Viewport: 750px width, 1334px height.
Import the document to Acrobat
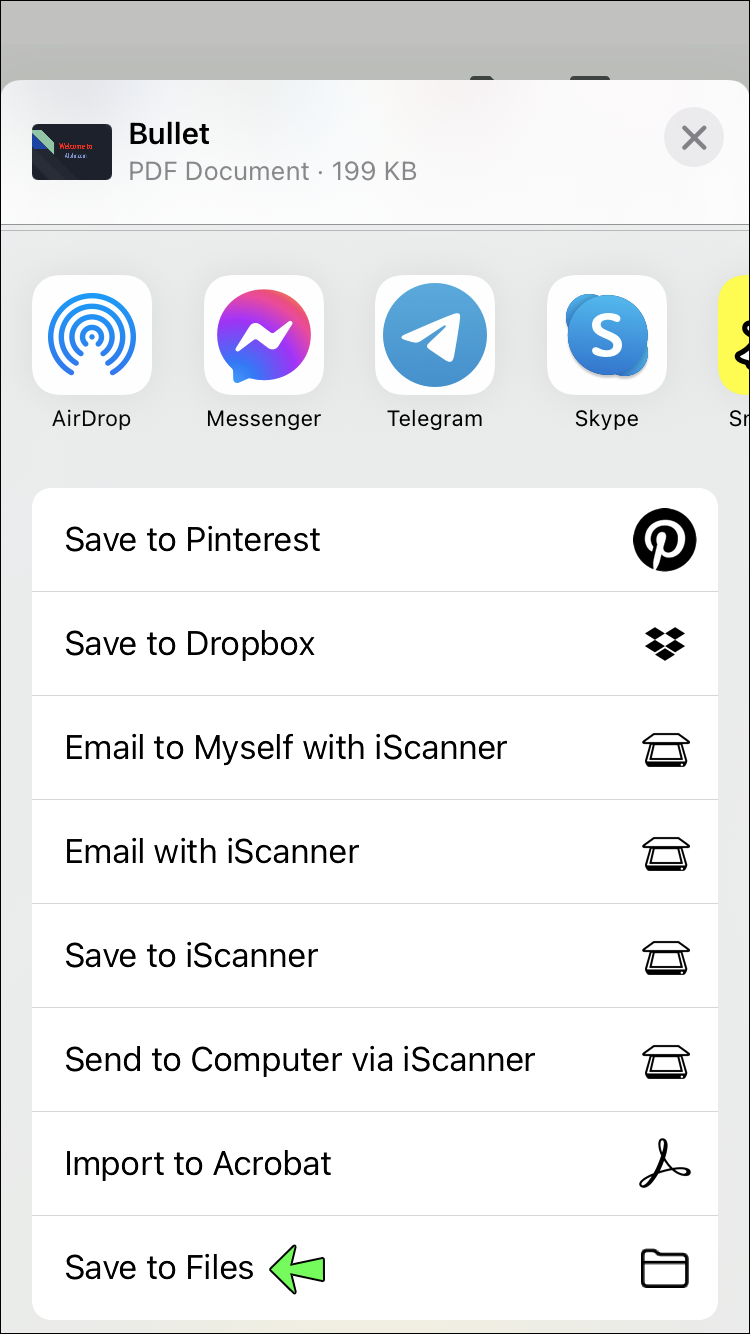[375, 1164]
